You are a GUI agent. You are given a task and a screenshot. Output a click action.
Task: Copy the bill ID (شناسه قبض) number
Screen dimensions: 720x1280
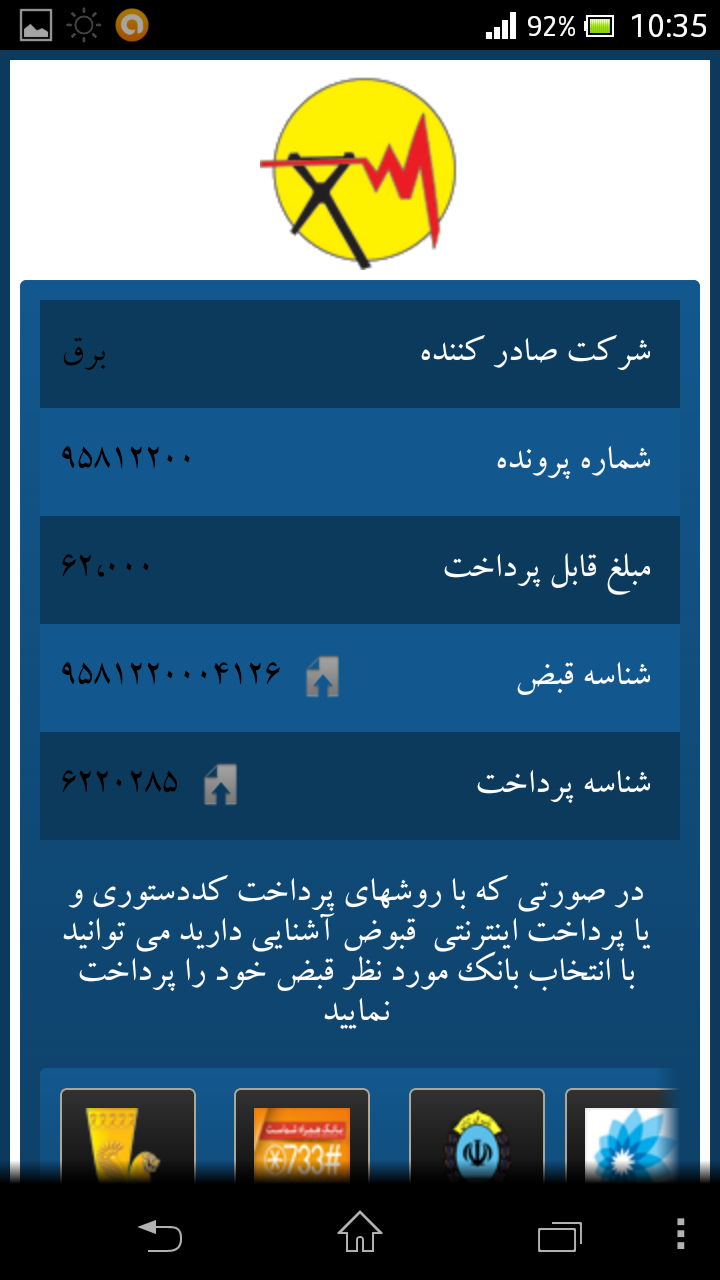click(322, 677)
